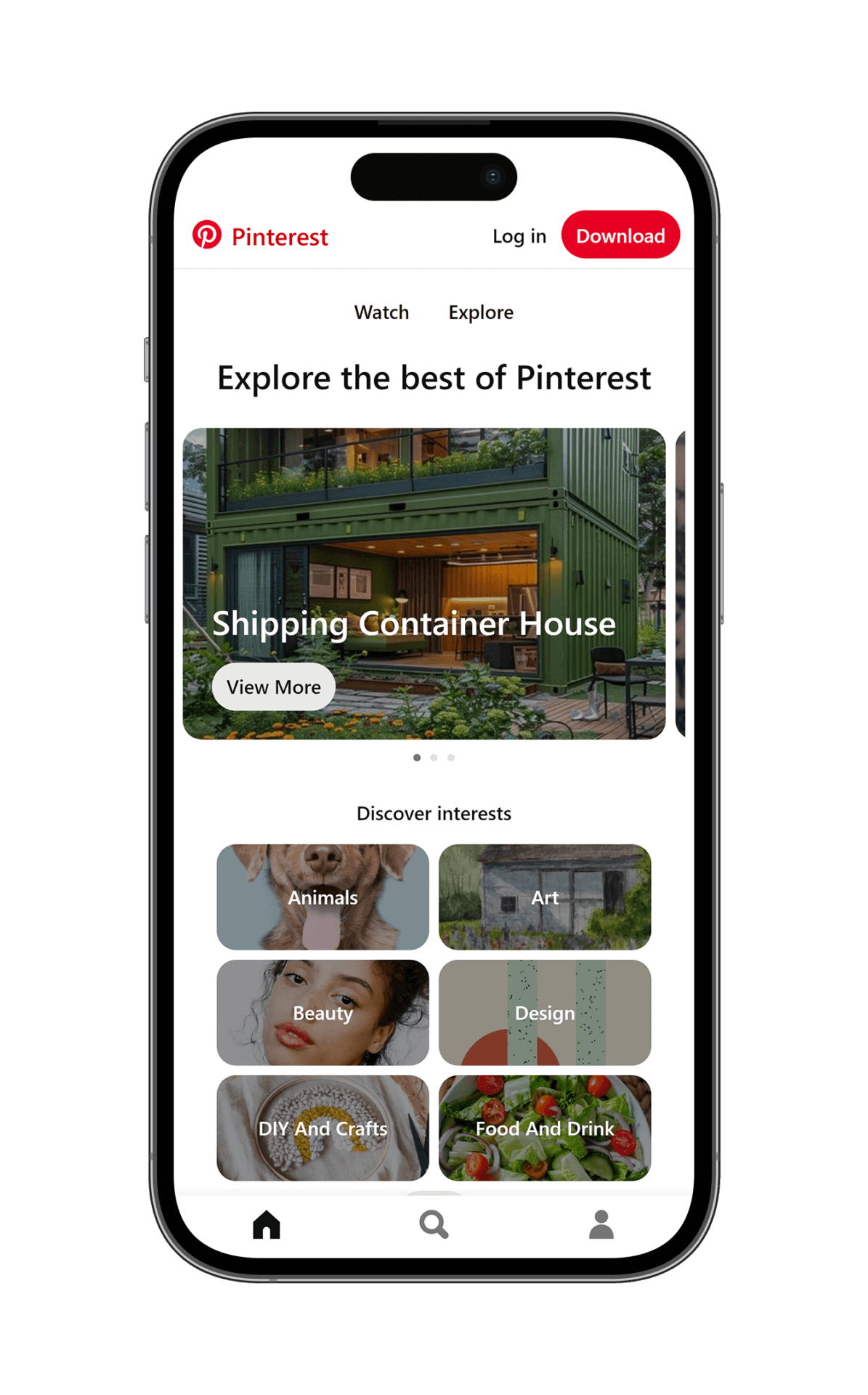Jump to the second carousel page dot
Viewport: 868px width, 1395px height.
434,758
